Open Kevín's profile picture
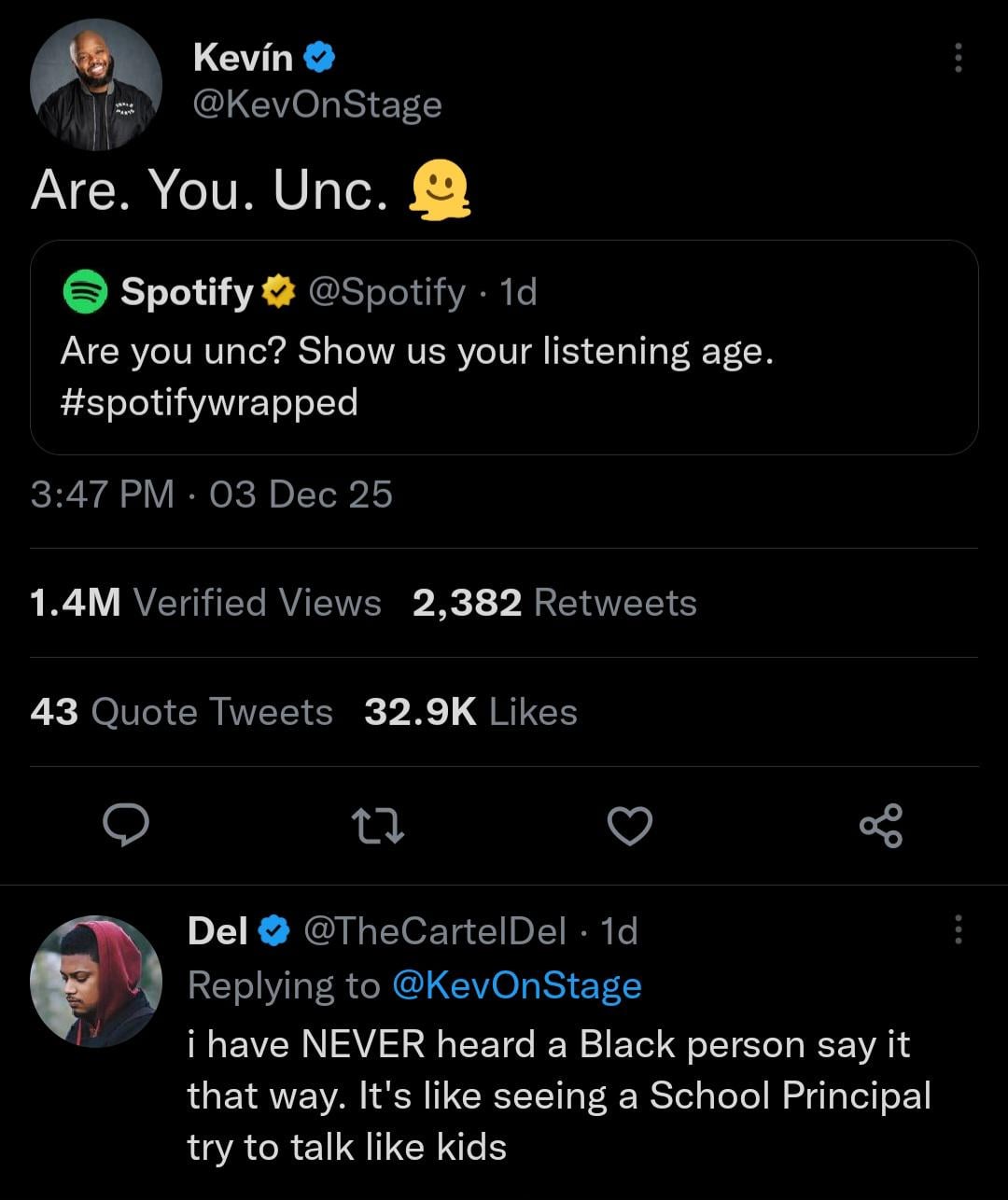The width and height of the screenshot is (1008, 1200). (x=96, y=85)
